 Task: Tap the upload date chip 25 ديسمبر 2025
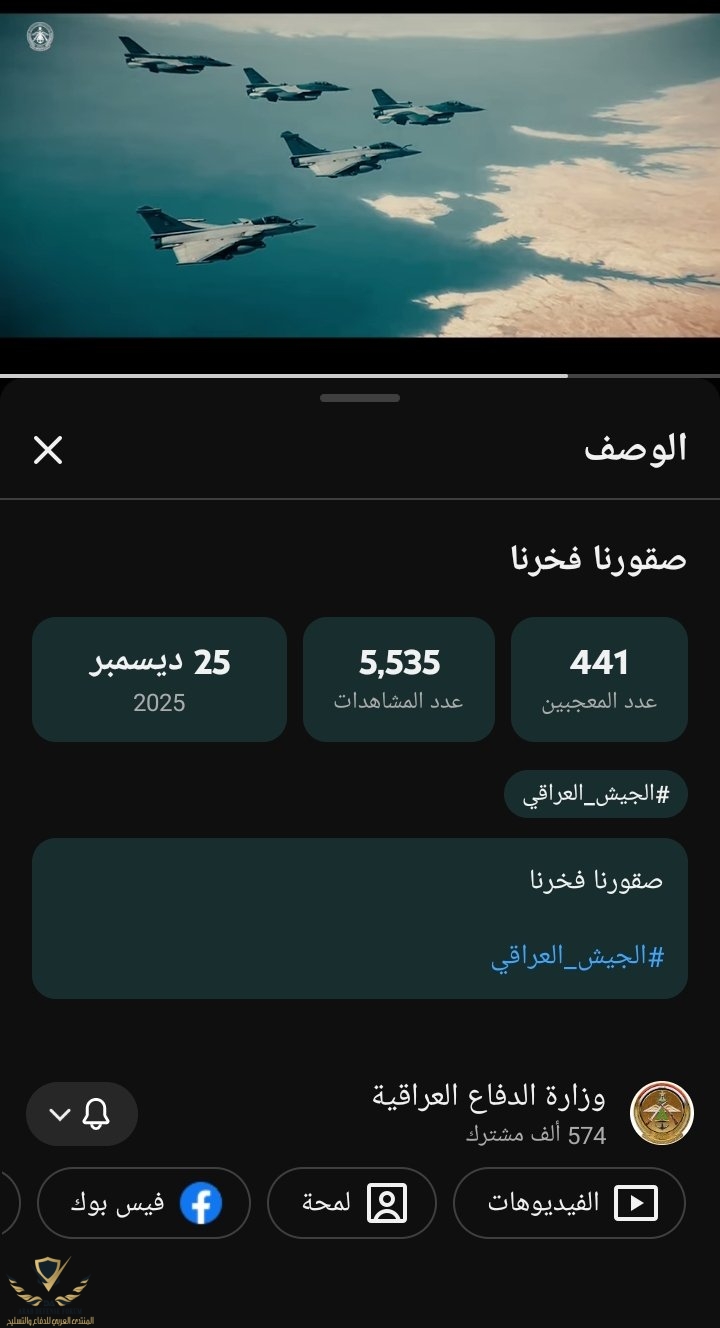(158, 678)
